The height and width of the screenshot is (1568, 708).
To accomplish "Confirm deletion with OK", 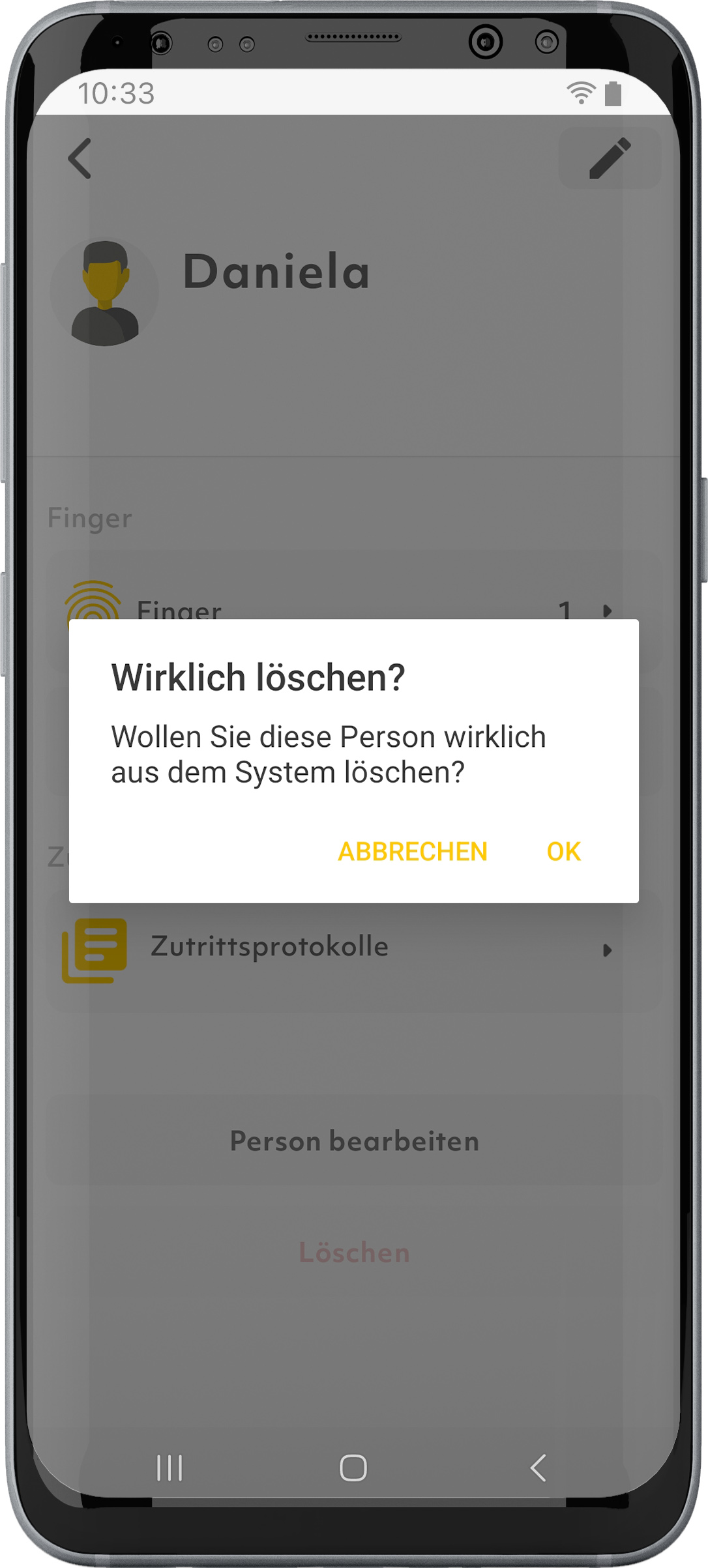I will point(563,851).
